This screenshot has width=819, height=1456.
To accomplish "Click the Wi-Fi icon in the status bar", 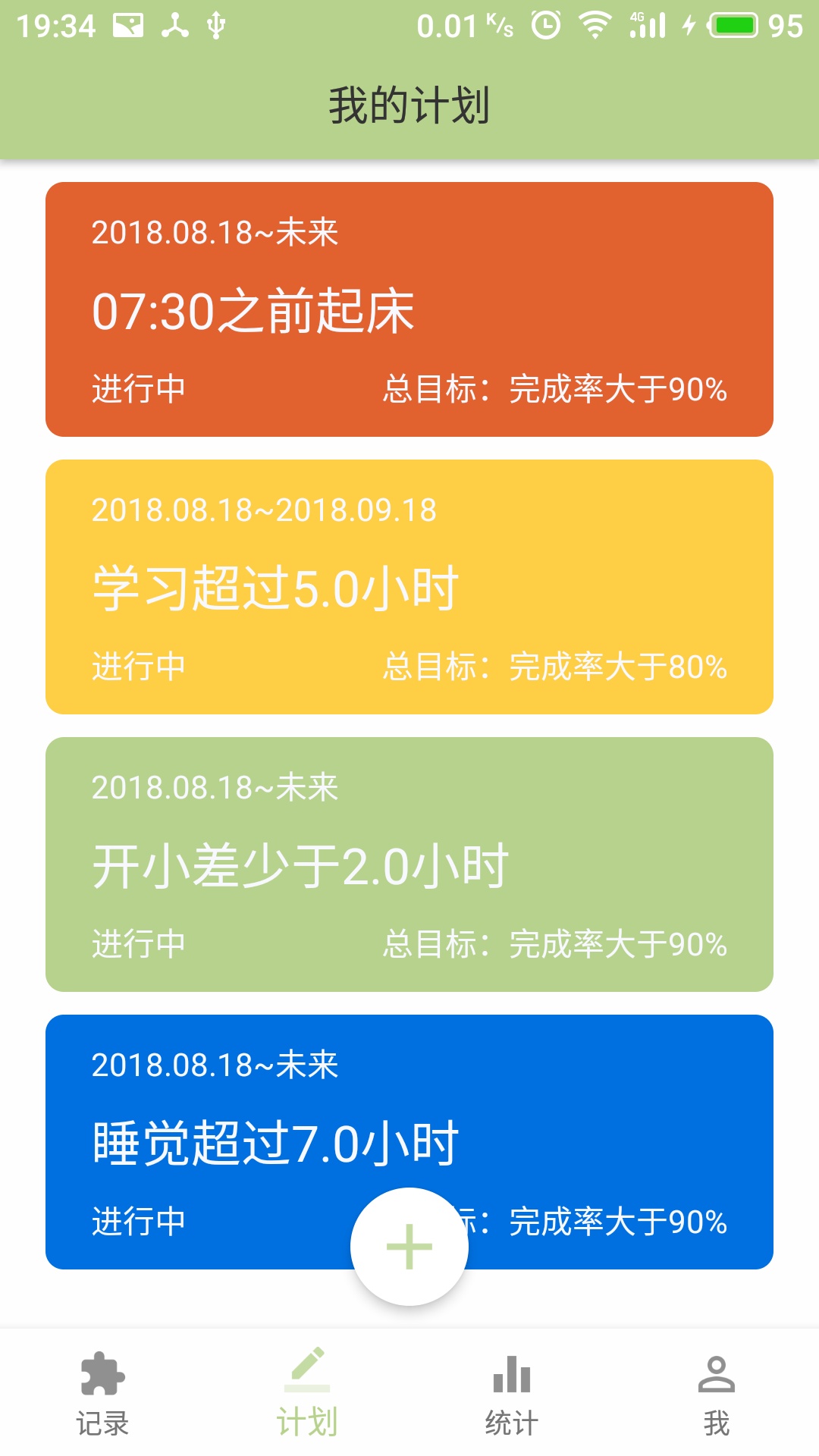I will pos(595,24).
